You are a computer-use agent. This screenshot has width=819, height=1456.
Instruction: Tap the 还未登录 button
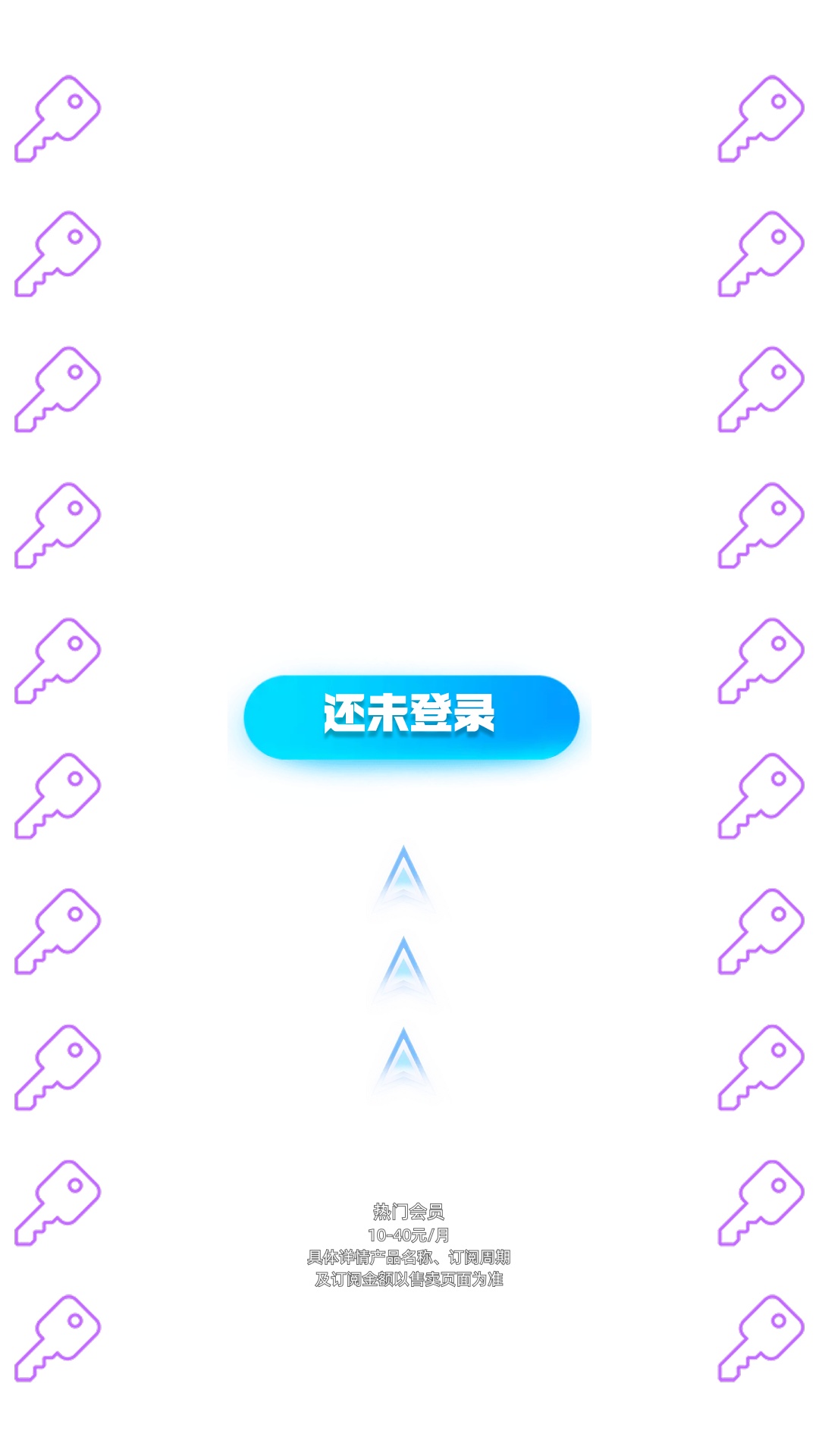[x=411, y=717]
